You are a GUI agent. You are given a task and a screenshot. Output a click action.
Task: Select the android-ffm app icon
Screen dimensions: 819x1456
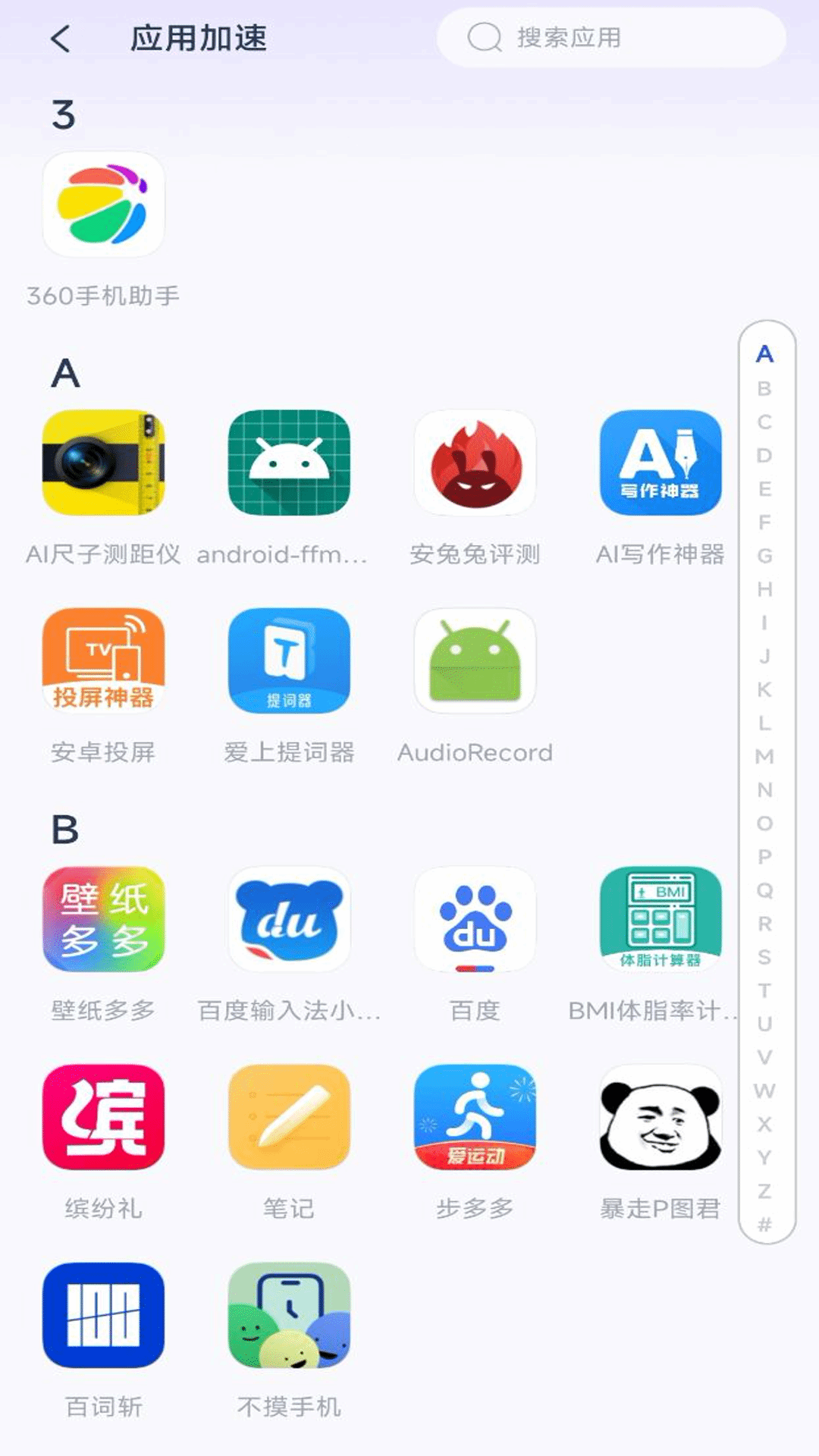click(289, 463)
